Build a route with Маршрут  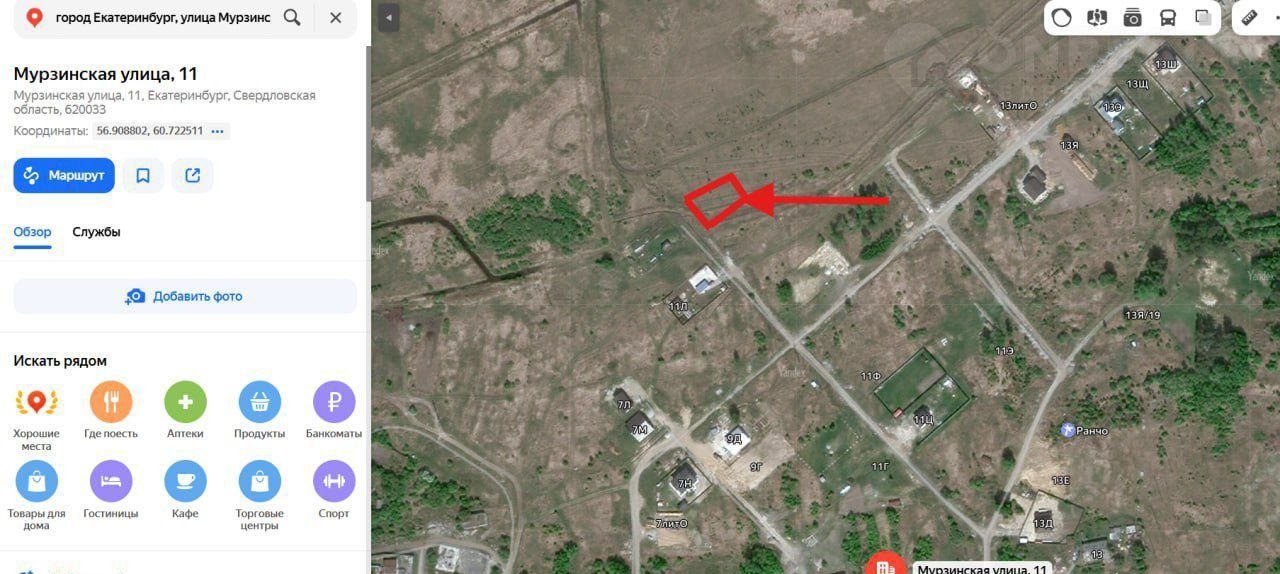(64, 175)
